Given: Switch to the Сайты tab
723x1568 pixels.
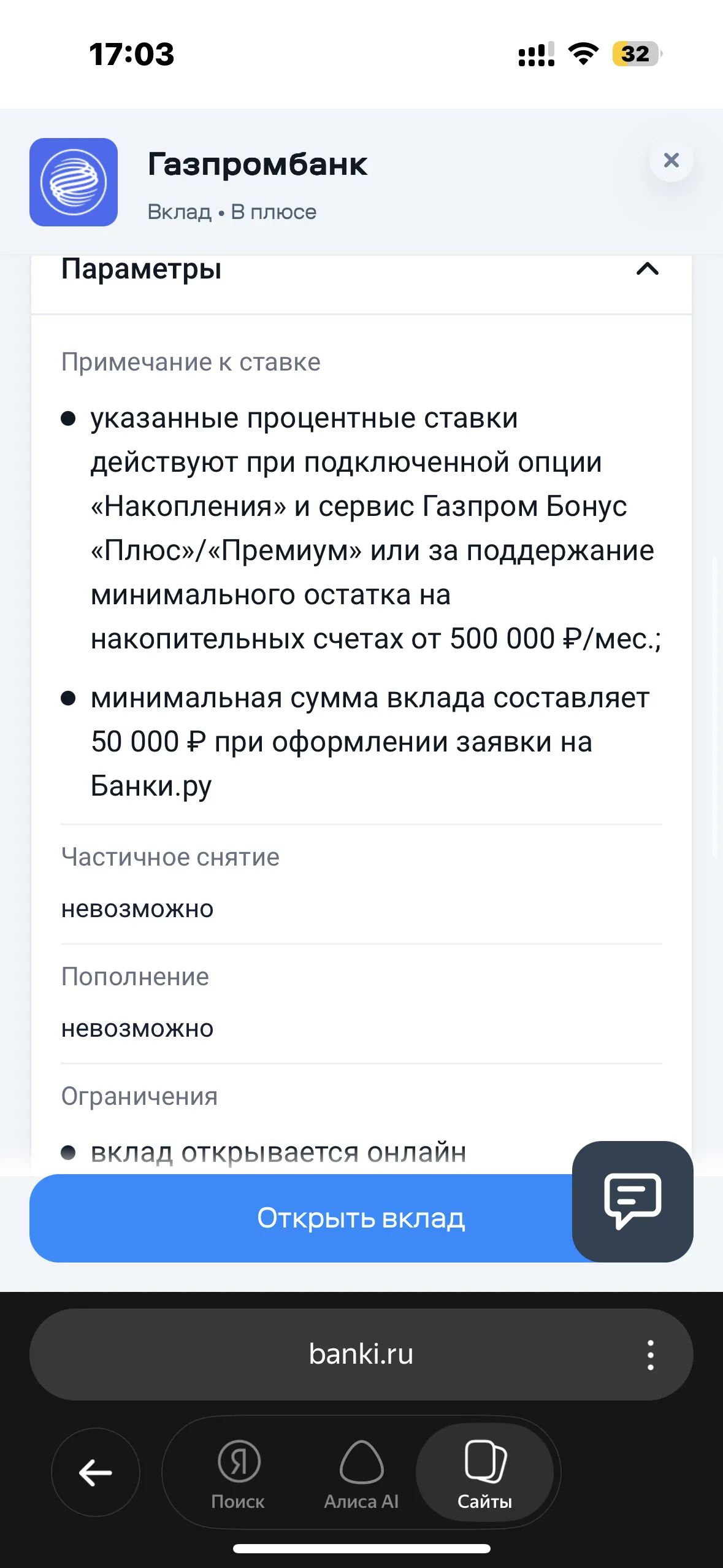Looking at the screenshot, I should 484,1474.
